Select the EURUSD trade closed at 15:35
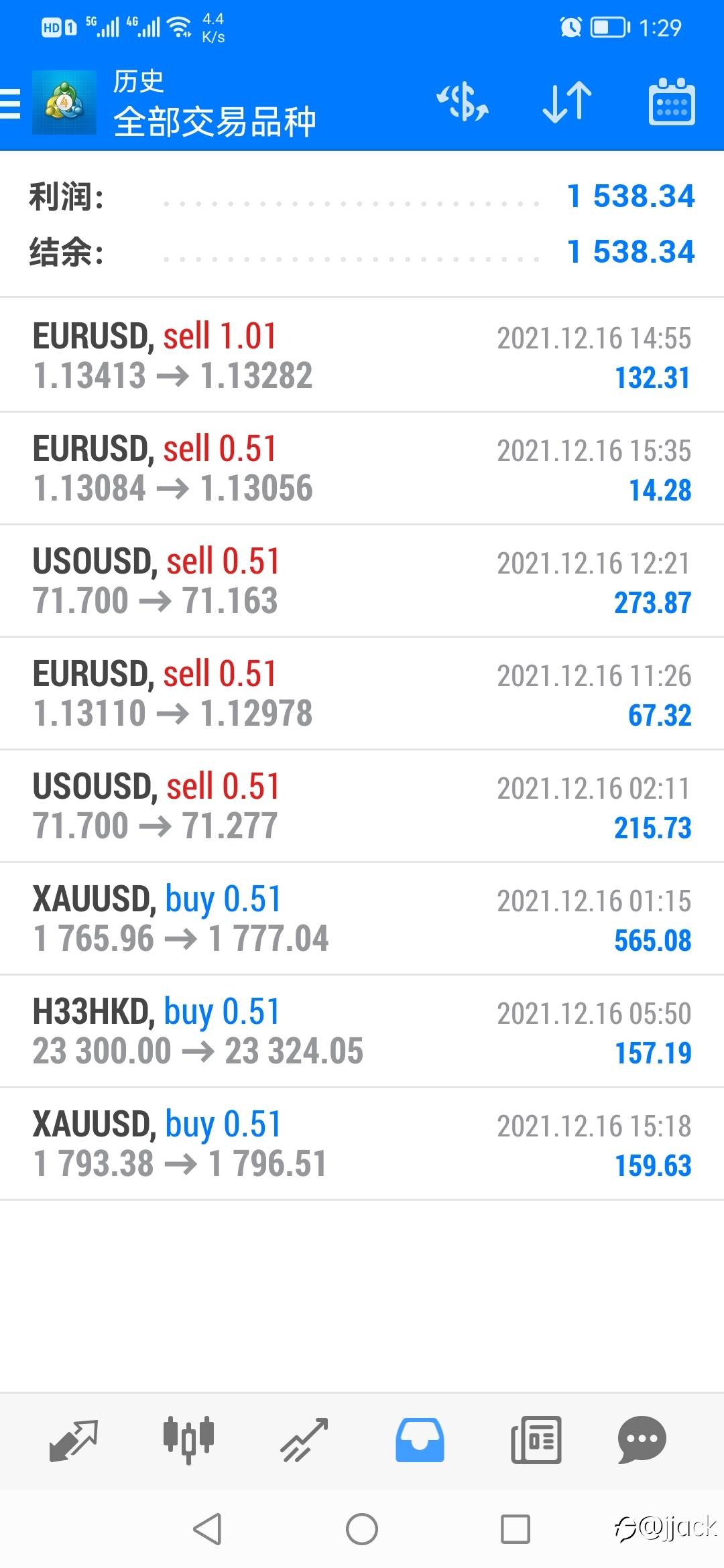724x1568 pixels. [x=362, y=468]
